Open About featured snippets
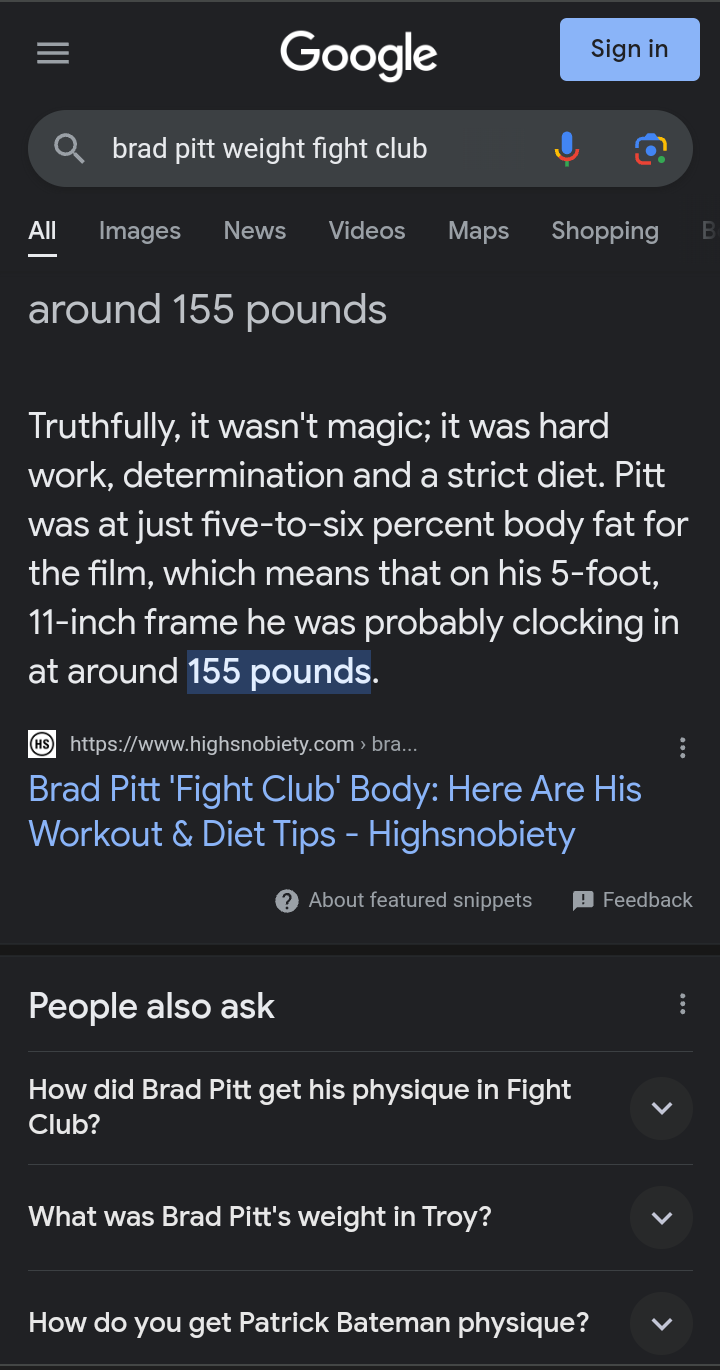This screenshot has width=720, height=1370. (404, 900)
